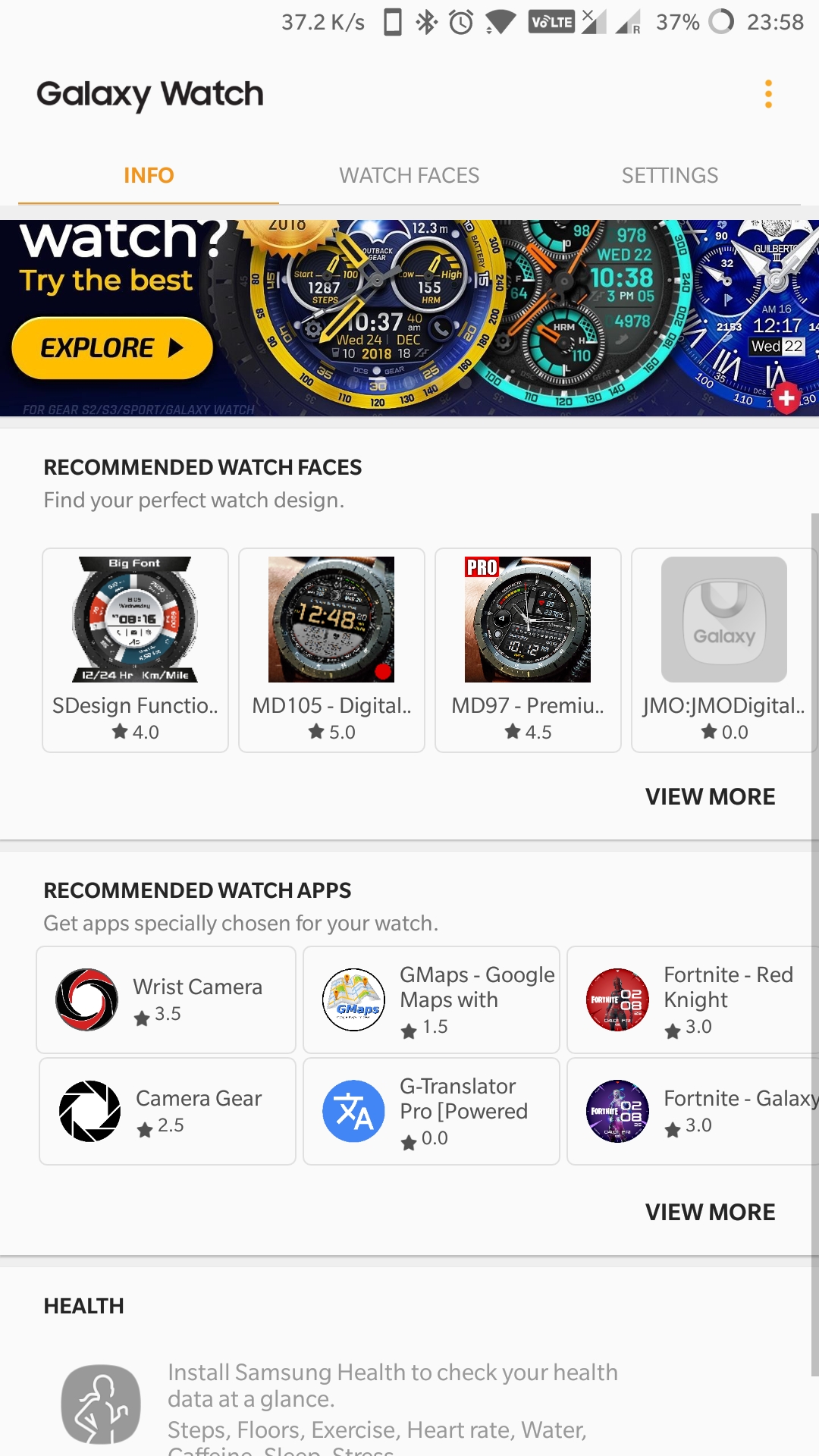Open the three-dot overflow menu
This screenshot has height=1456, width=819.
769,94
